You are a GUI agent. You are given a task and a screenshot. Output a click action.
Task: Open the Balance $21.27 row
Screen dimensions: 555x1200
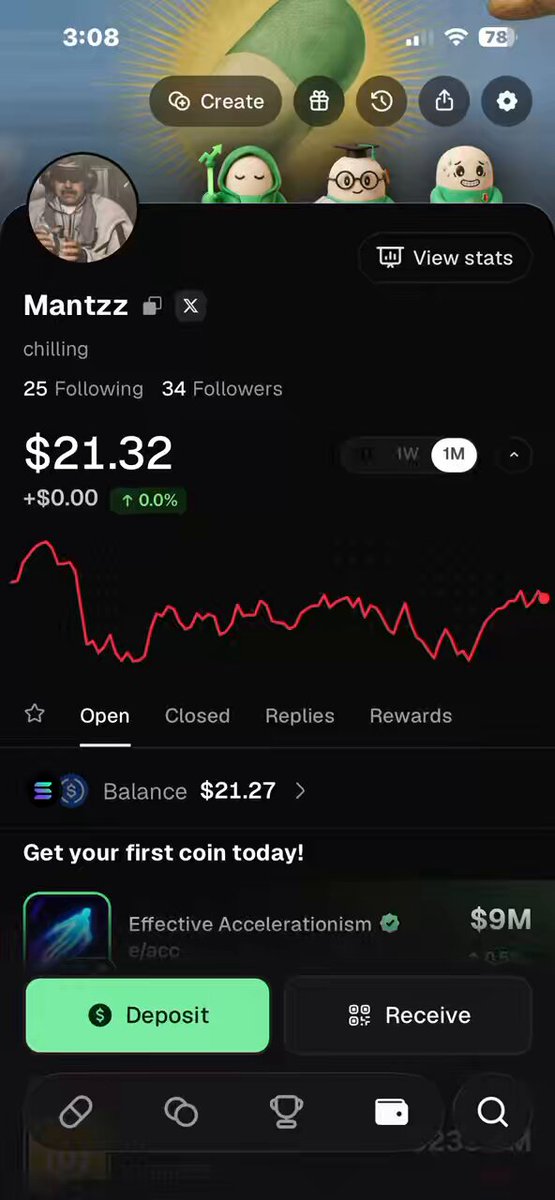(x=277, y=791)
